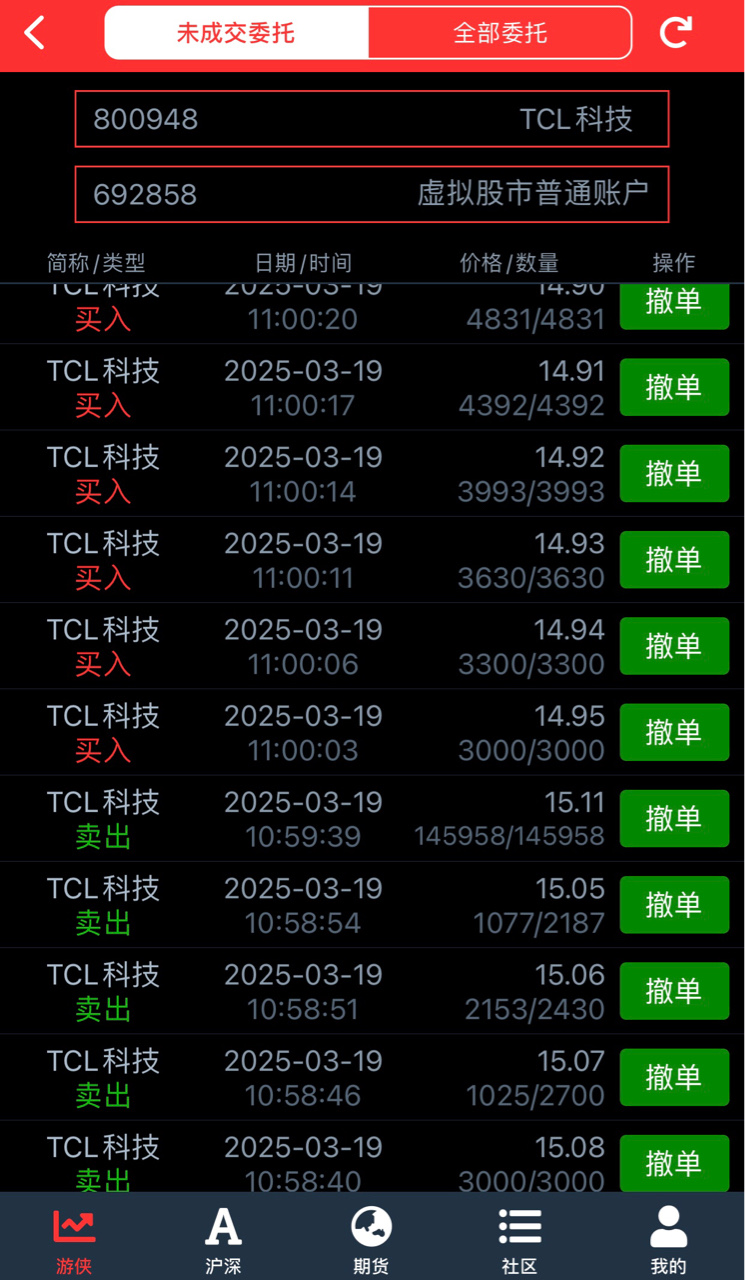Go to the 沪深 tab
745x1280 pixels.
click(x=223, y=1239)
